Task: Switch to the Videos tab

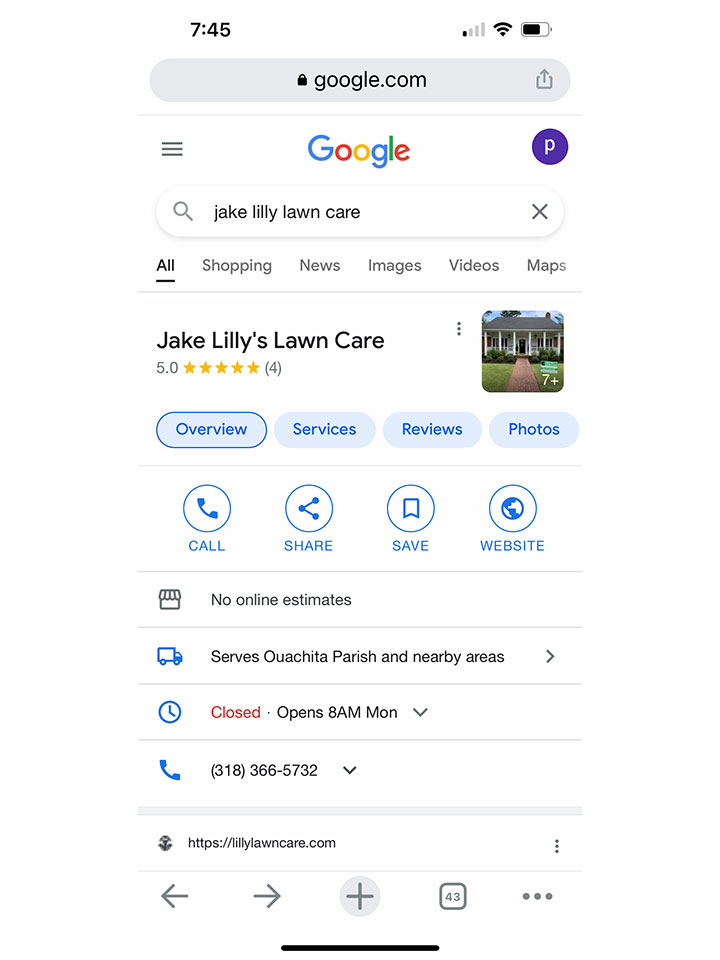Action: coord(473,265)
